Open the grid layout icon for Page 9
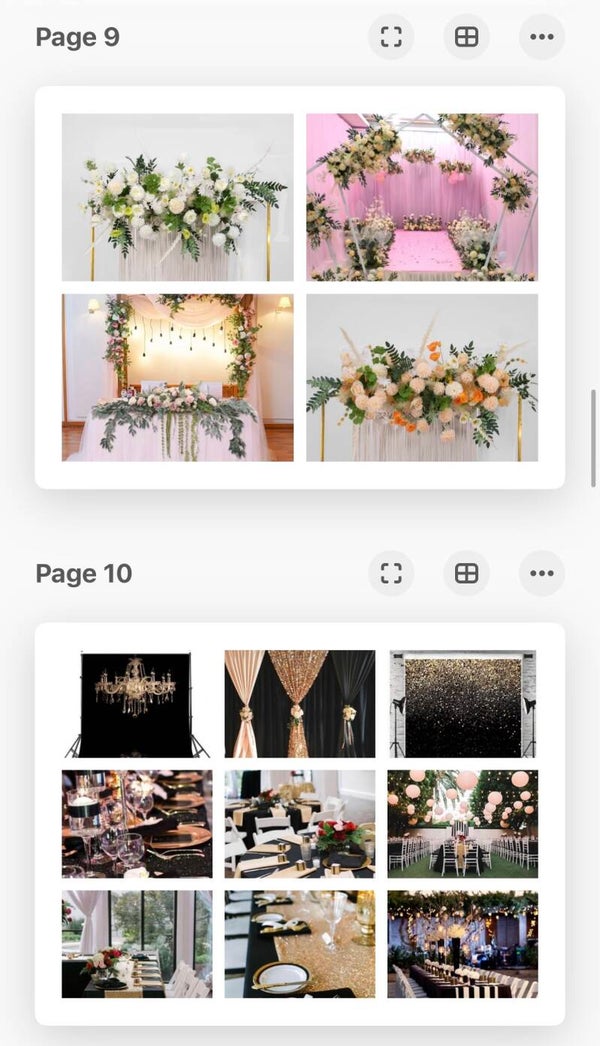Viewport: 600px width, 1046px height. (x=466, y=37)
